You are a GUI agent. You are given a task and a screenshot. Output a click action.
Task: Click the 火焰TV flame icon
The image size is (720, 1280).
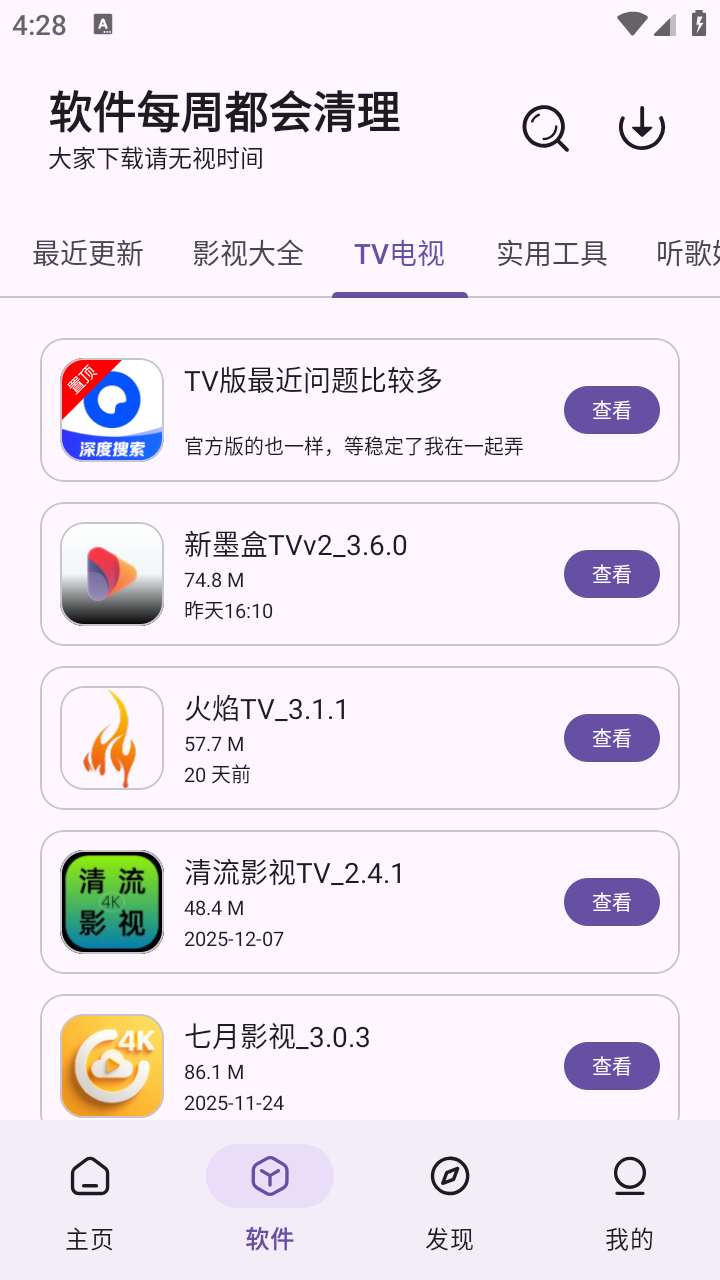(x=111, y=738)
